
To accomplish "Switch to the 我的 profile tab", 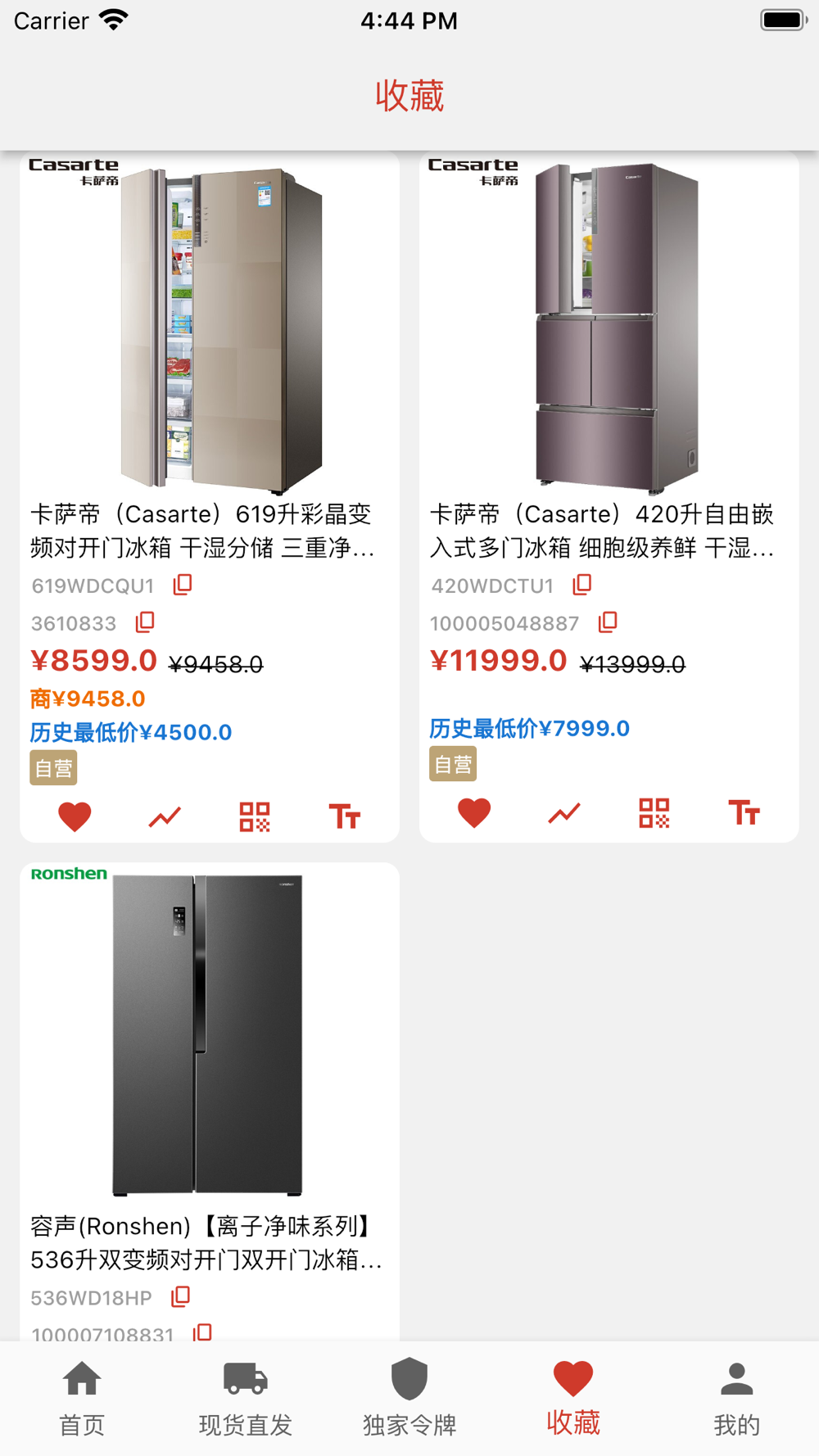I will 737,1397.
